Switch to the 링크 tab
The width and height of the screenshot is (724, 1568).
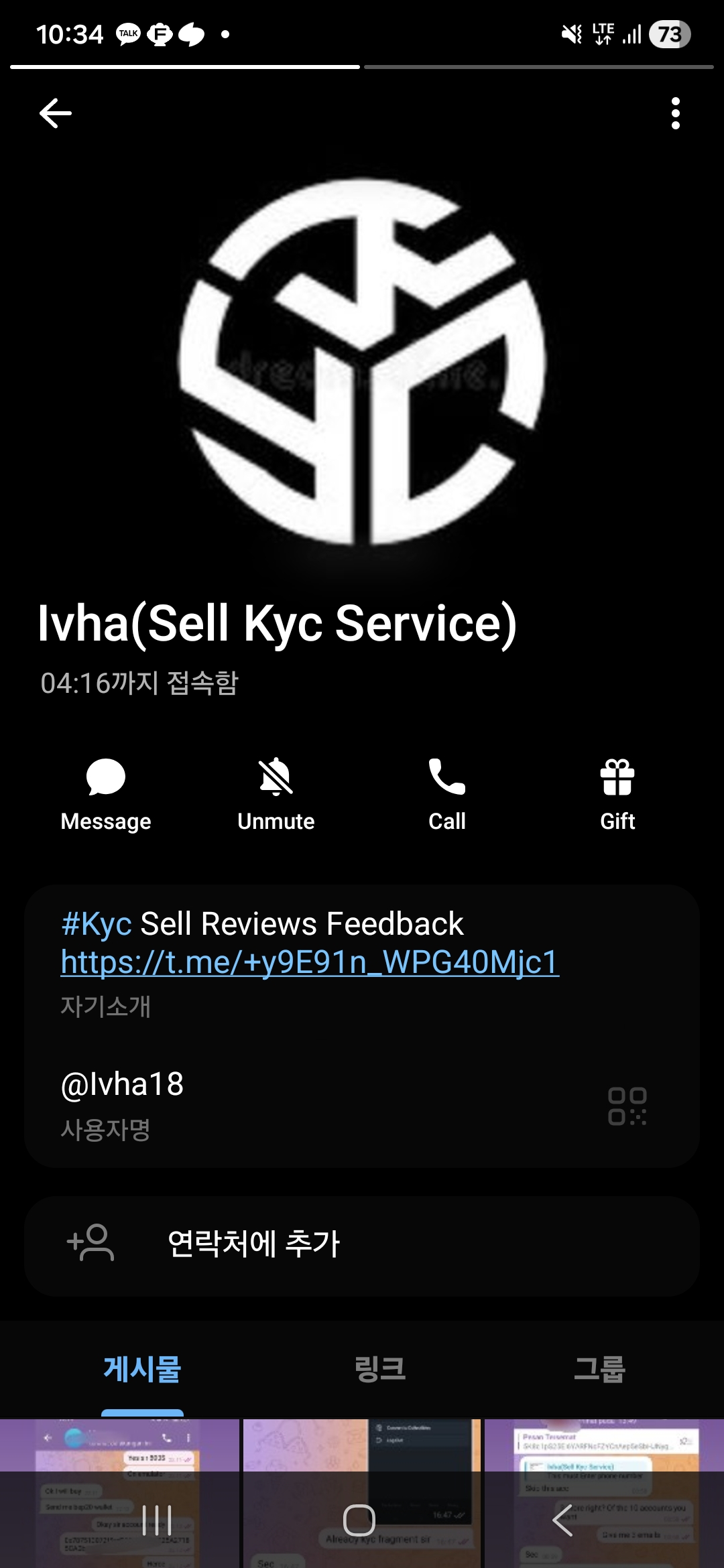coord(379,1368)
